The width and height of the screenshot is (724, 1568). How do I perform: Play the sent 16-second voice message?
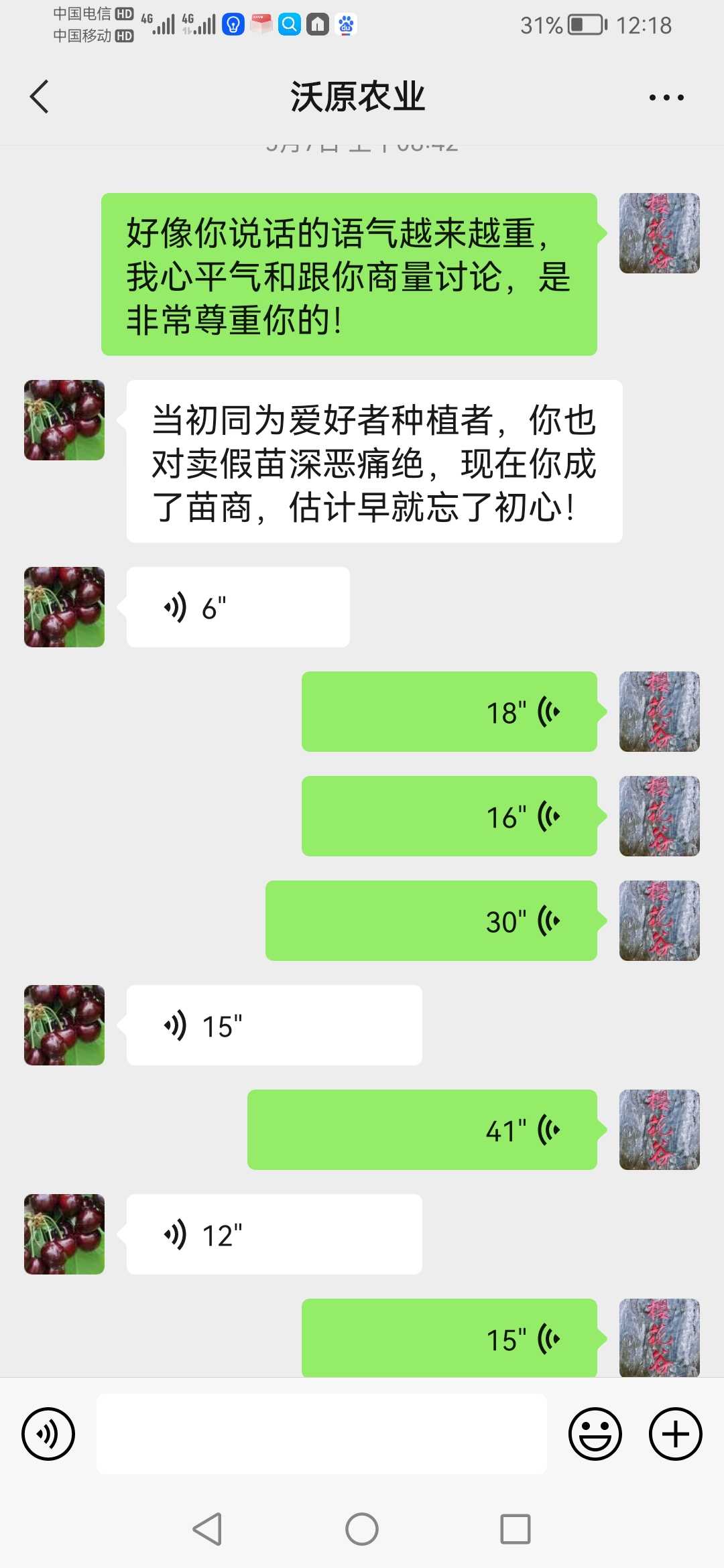pos(448,816)
